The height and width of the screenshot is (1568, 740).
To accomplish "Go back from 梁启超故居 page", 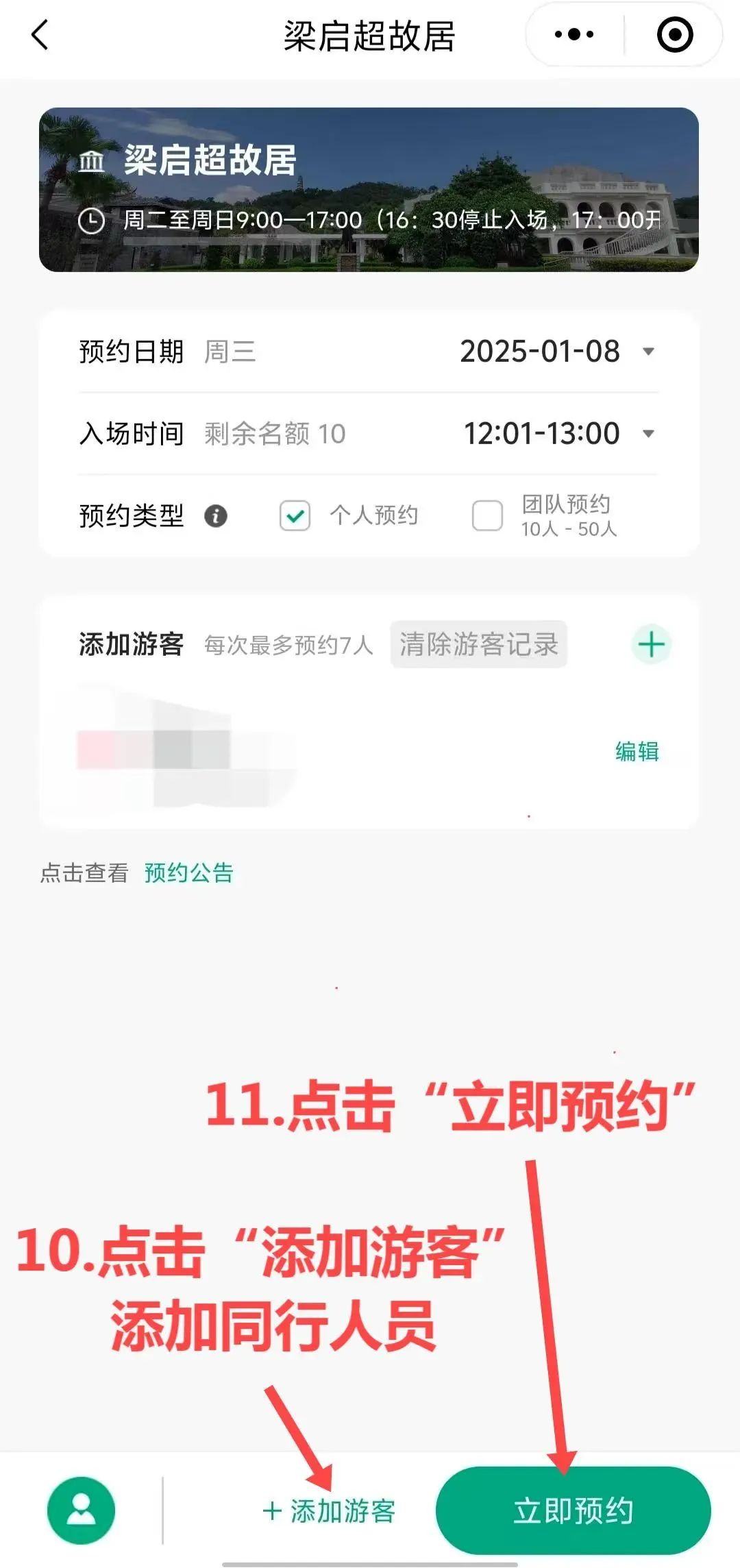I will pyautogui.click(x=41, y=35).
